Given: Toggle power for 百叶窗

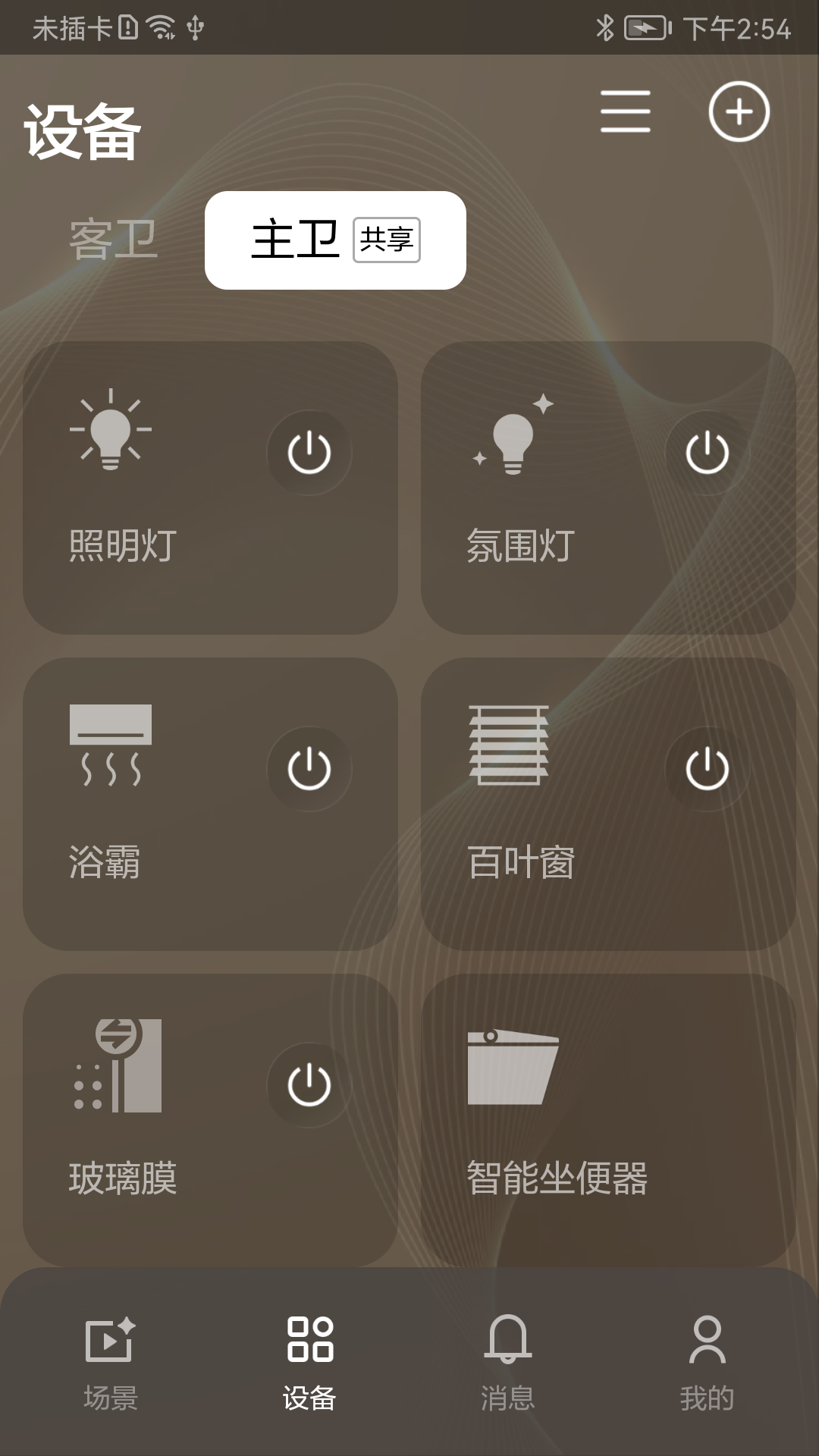Looking at the screenshot, I should tap(707, 769).
